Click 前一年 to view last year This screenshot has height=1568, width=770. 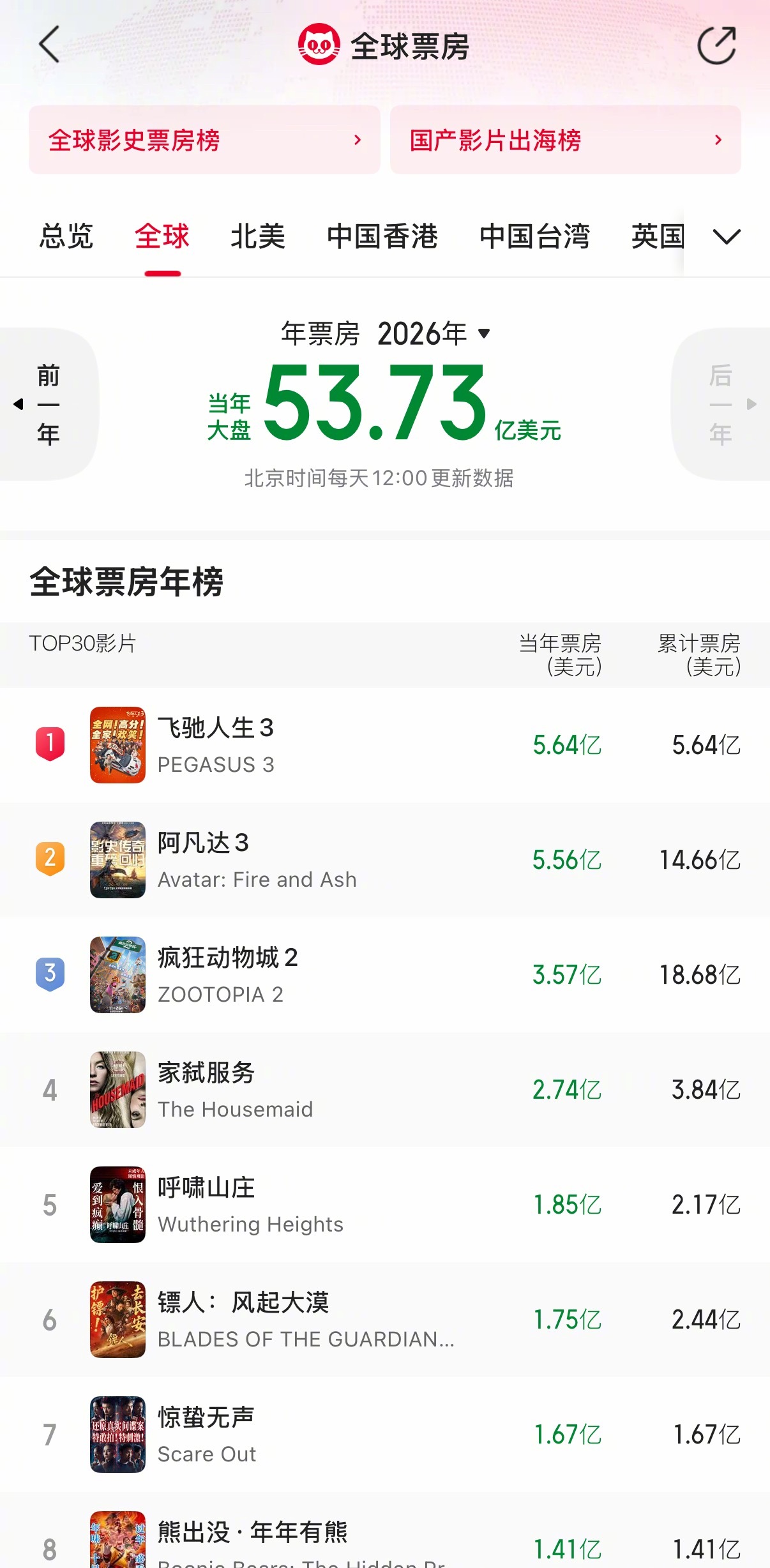(x=49, y=404)
